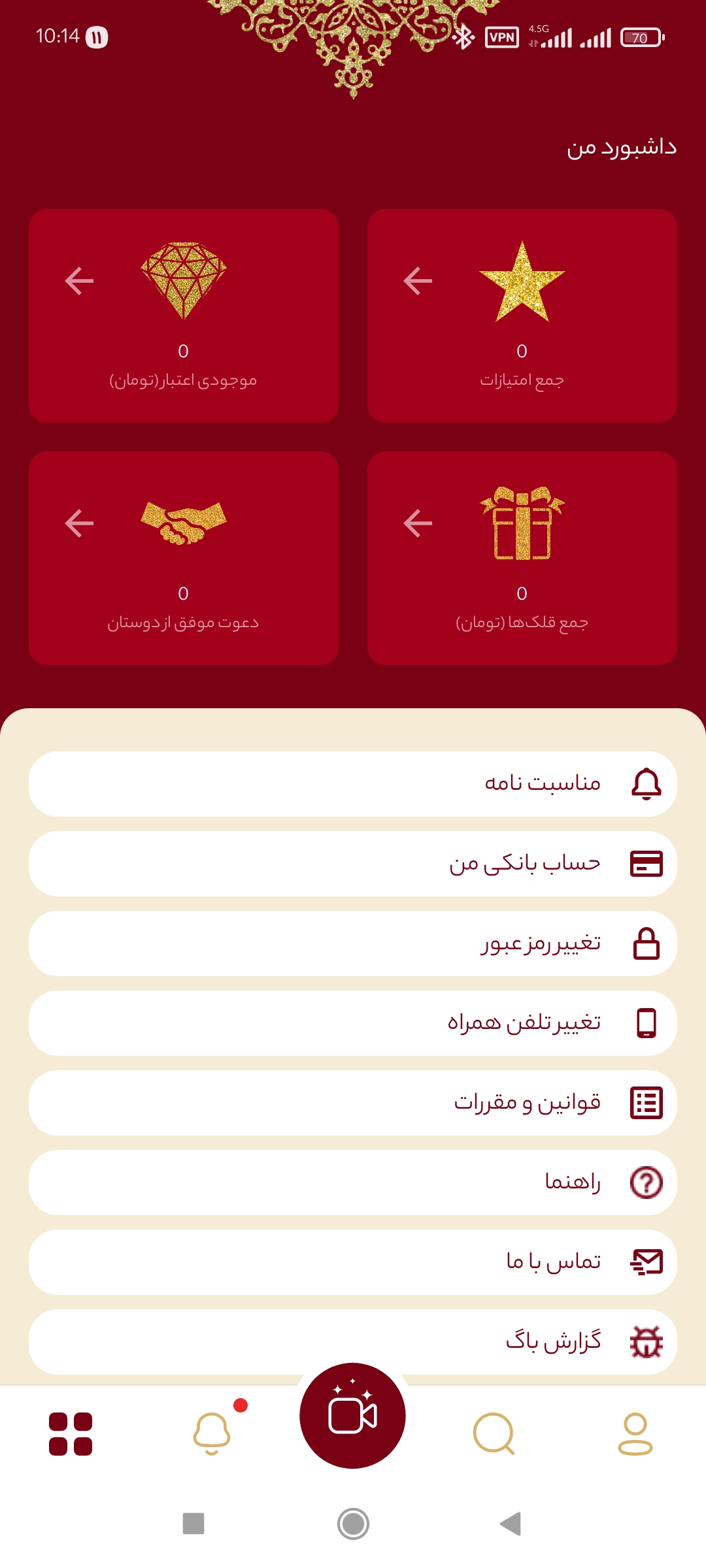Screen dimensions: 706x1568
Task: Select تغییر رمز عبور to change password
Action: tap(353, 943)
